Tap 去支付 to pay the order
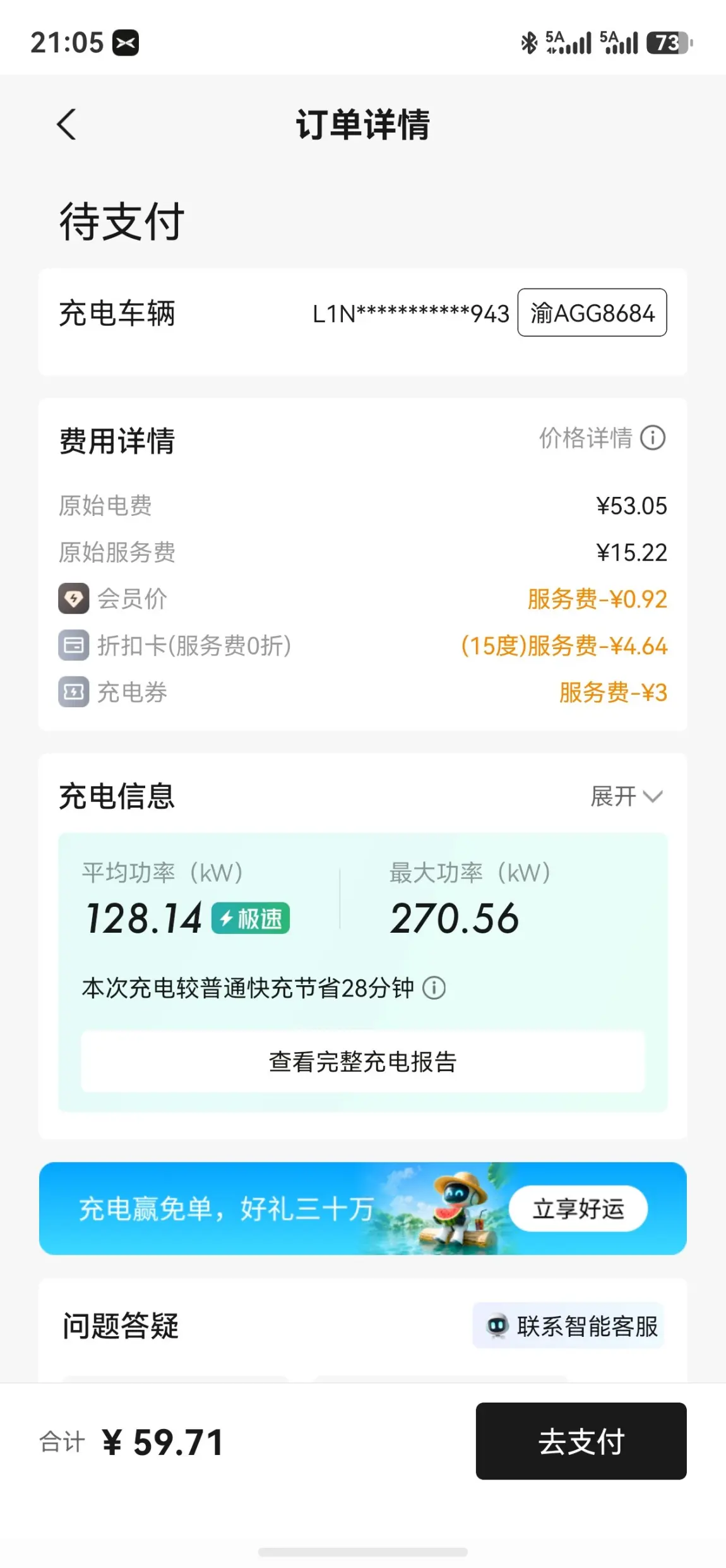Image resolution: width=726 pixels, height=1568 pixels. pyautogui.click(x=581, y=1442)
